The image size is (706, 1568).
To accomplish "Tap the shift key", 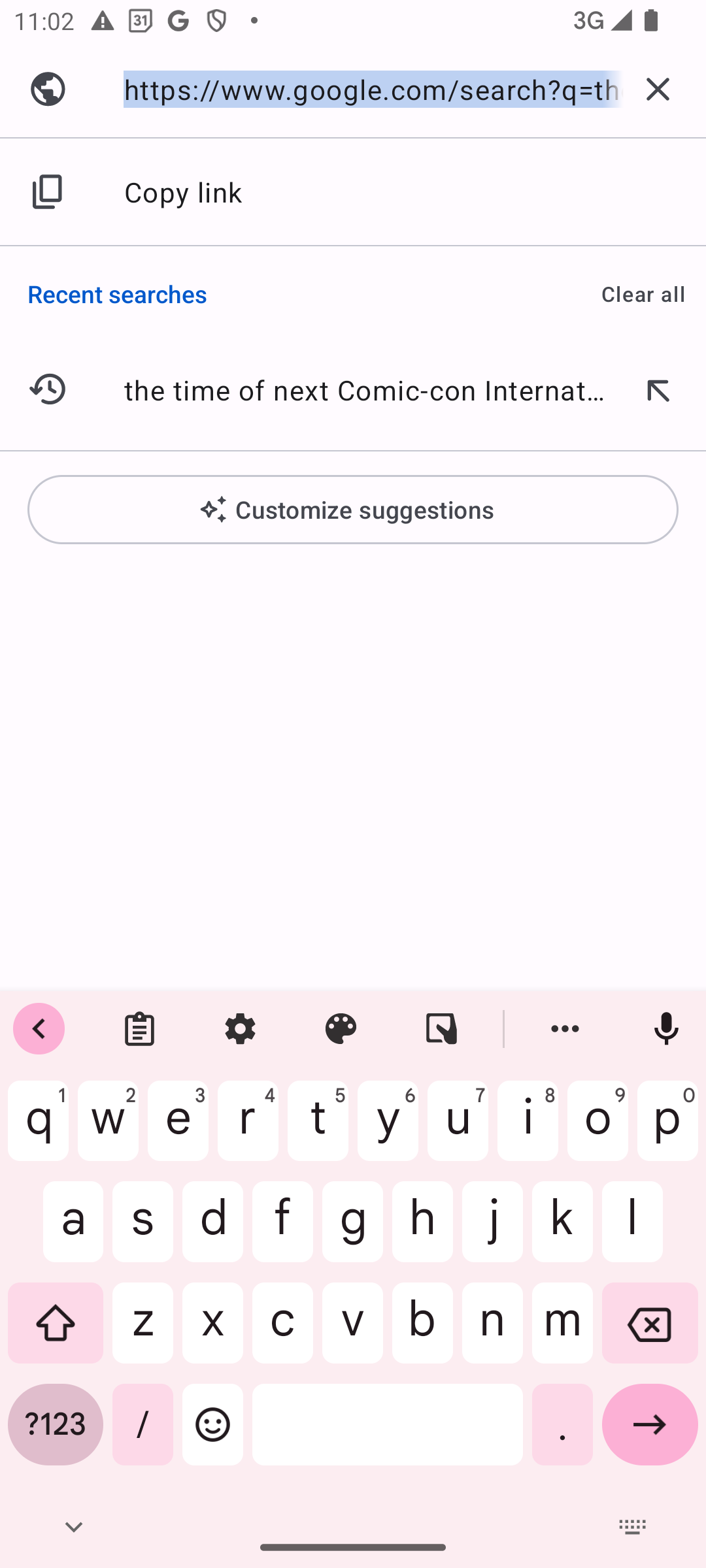I will click(x=56, y=1323).
